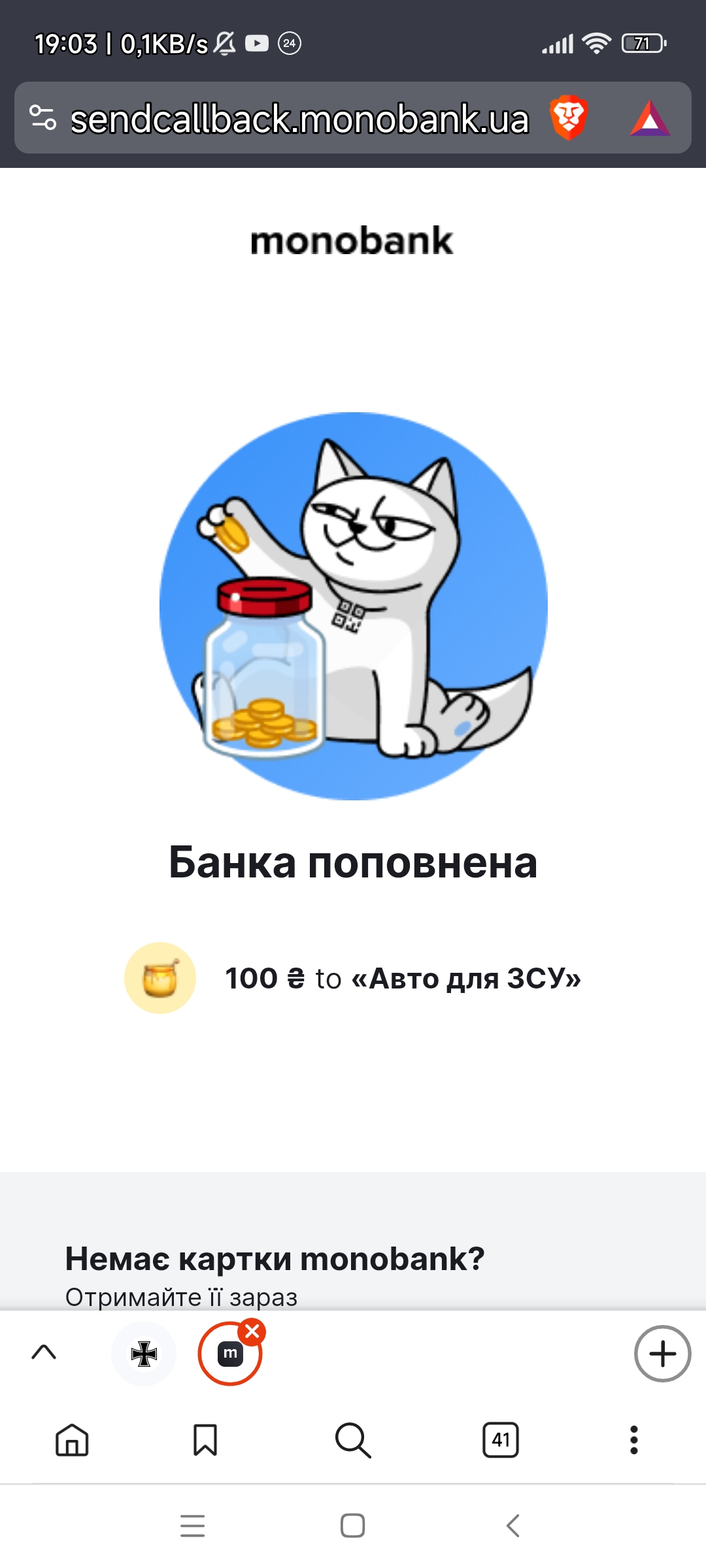Open the three-dot browser menu
The height and width of the screenshot is (1568, 706).
(633, 1440)
